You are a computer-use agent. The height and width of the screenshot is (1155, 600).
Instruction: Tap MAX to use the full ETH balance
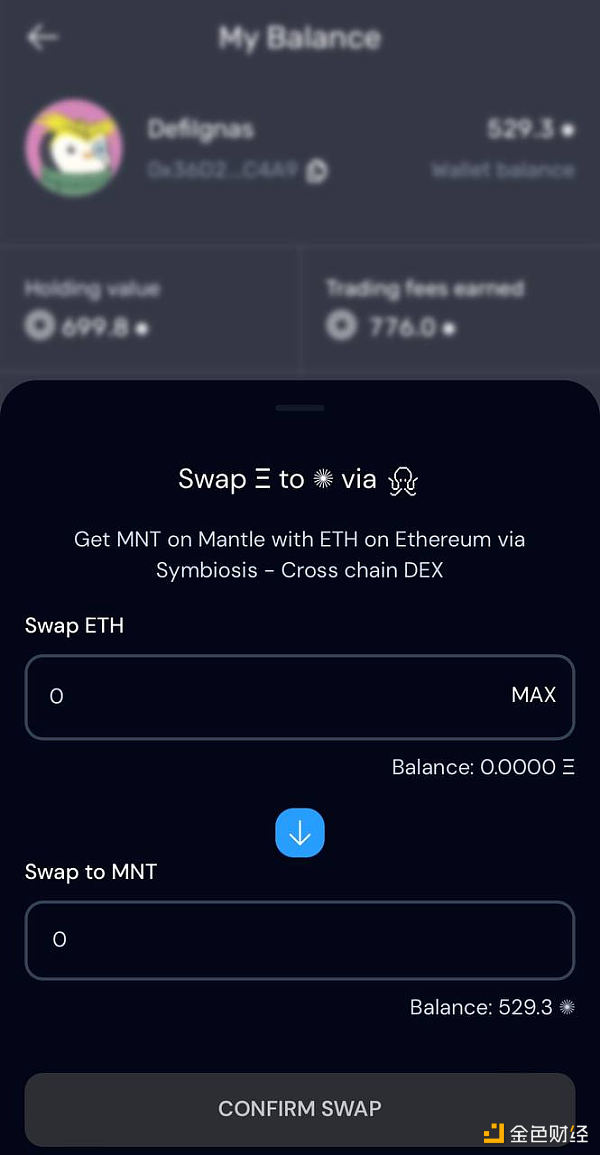[x=533, y=695]
